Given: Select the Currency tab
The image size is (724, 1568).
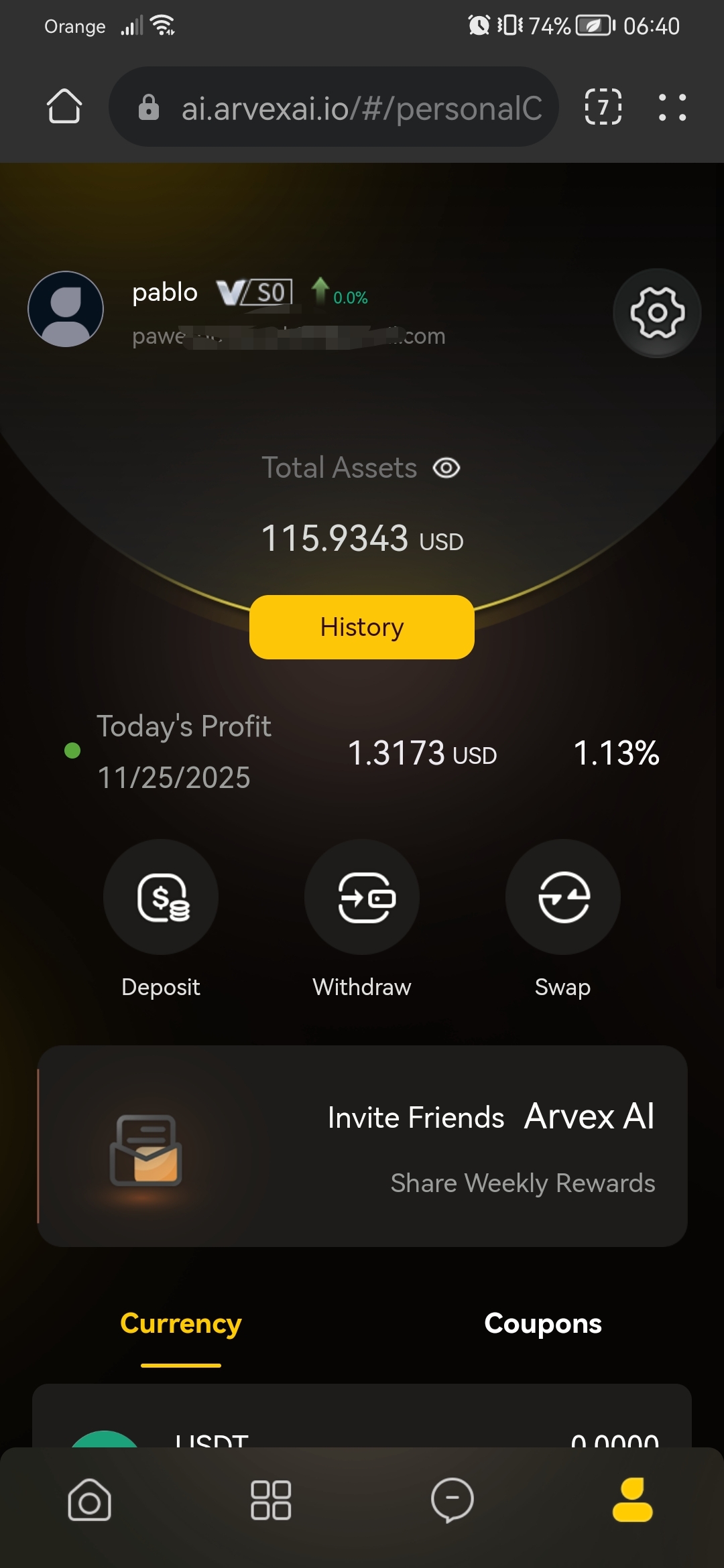Looking at the screenshot, I should coord(181,1324).
